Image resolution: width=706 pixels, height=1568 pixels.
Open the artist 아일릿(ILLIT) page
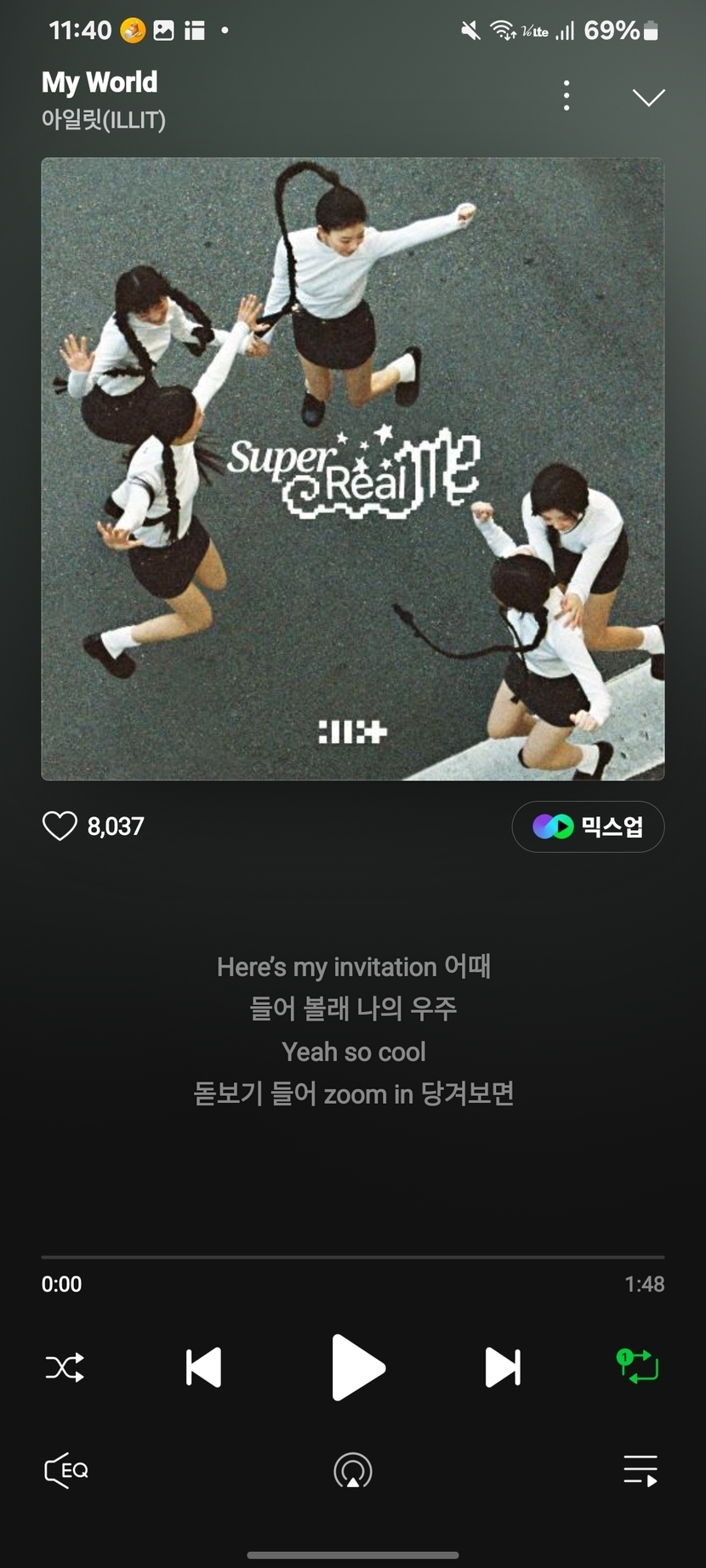[x=104, y=120]
